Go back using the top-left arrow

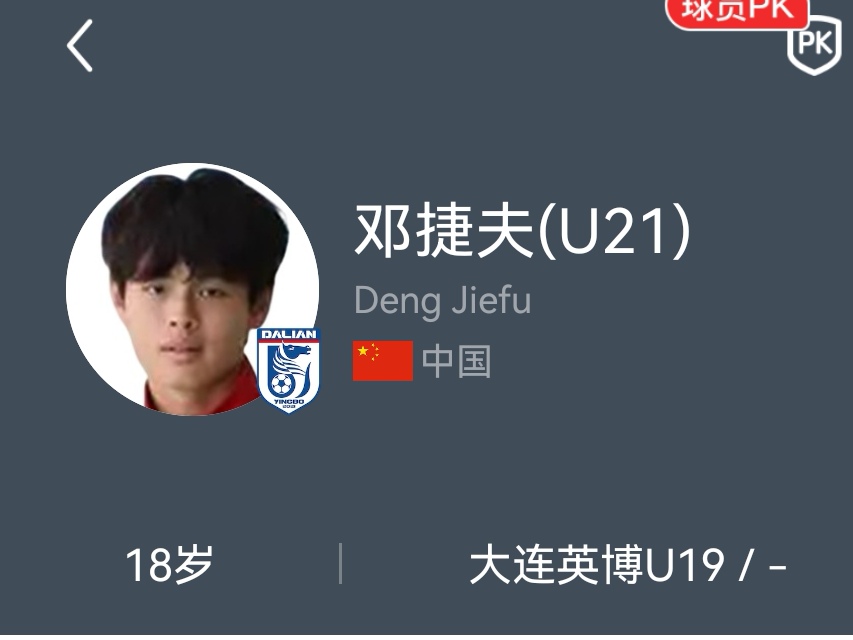click(x=80, y=46)
